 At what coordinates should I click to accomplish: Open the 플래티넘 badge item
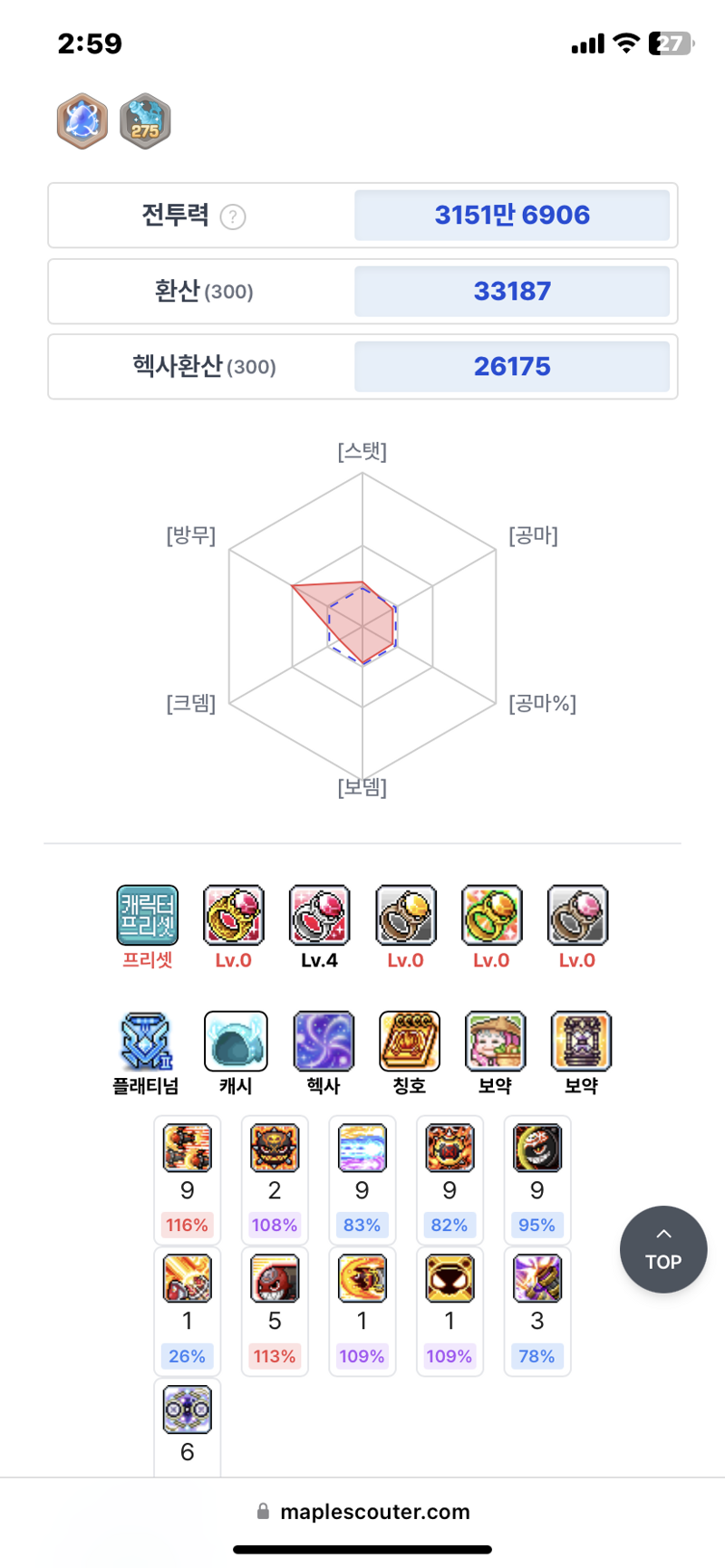click(x=146, y=1042)
